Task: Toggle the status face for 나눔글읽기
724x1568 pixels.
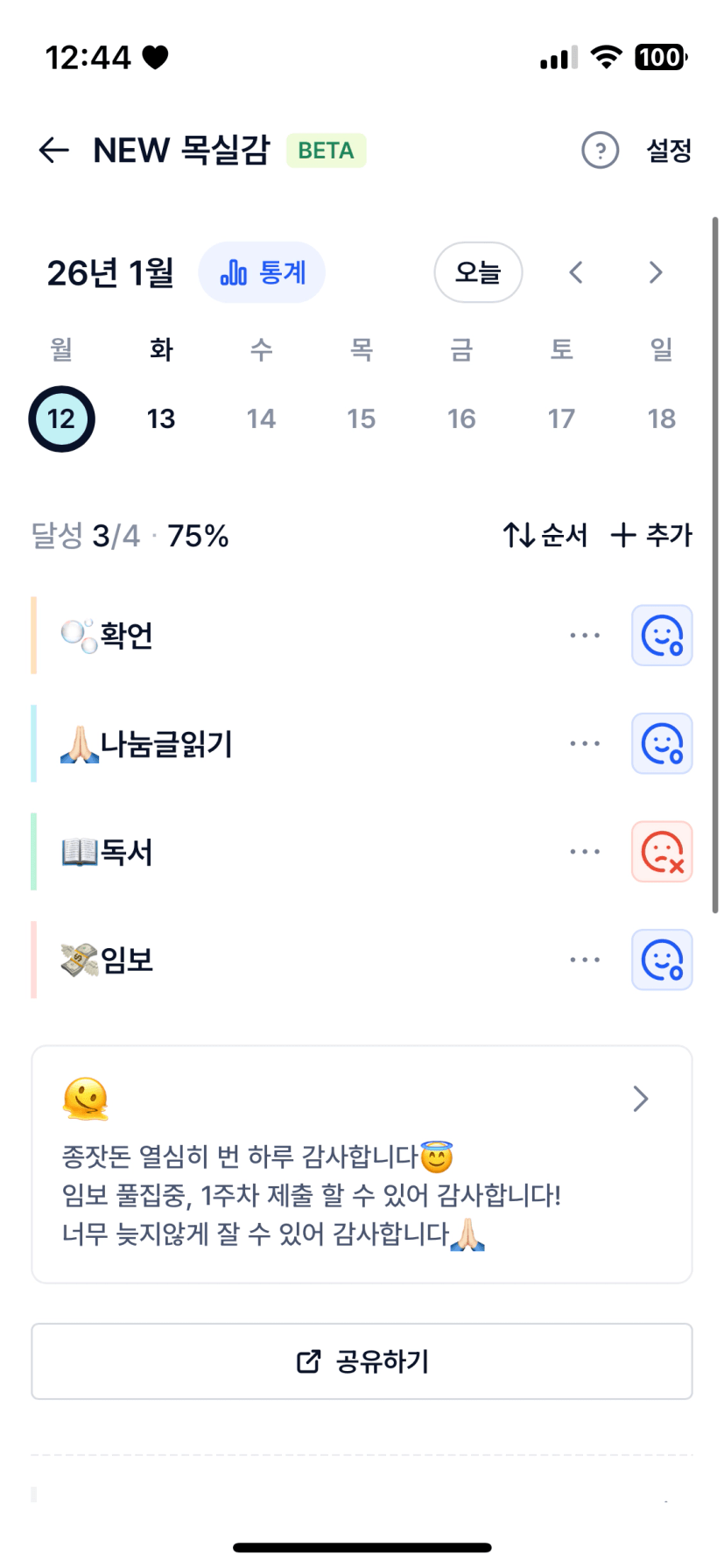Action: tap(662, 744)
